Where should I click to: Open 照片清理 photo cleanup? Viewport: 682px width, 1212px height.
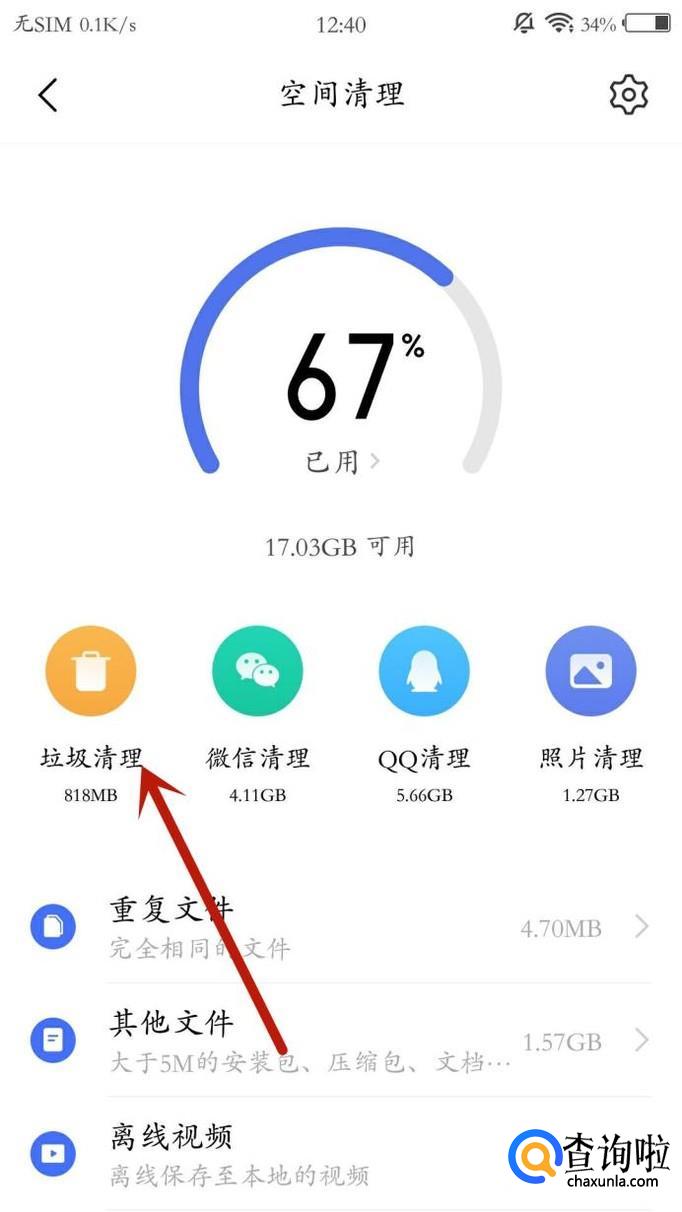[591, 672]
